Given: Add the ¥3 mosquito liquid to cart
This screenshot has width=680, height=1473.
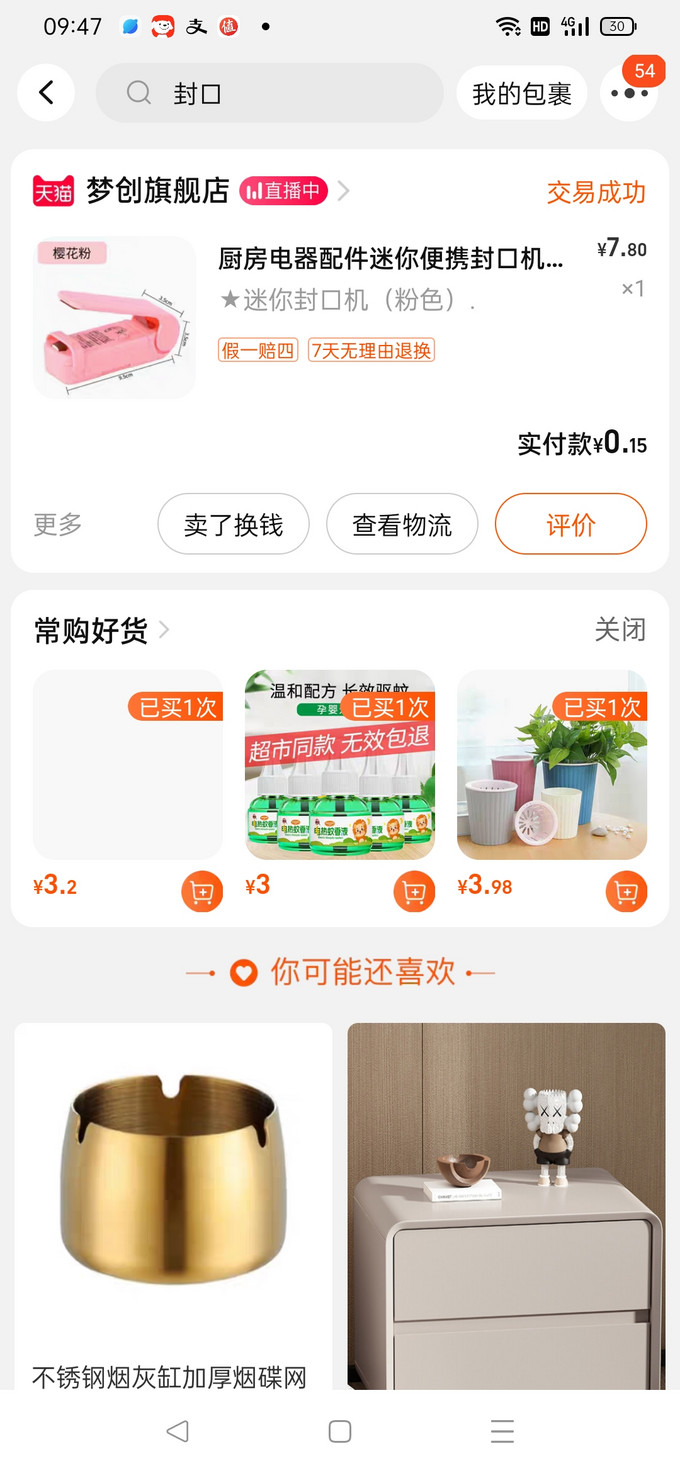Looking at the screenshot, I should coord(414,891).
